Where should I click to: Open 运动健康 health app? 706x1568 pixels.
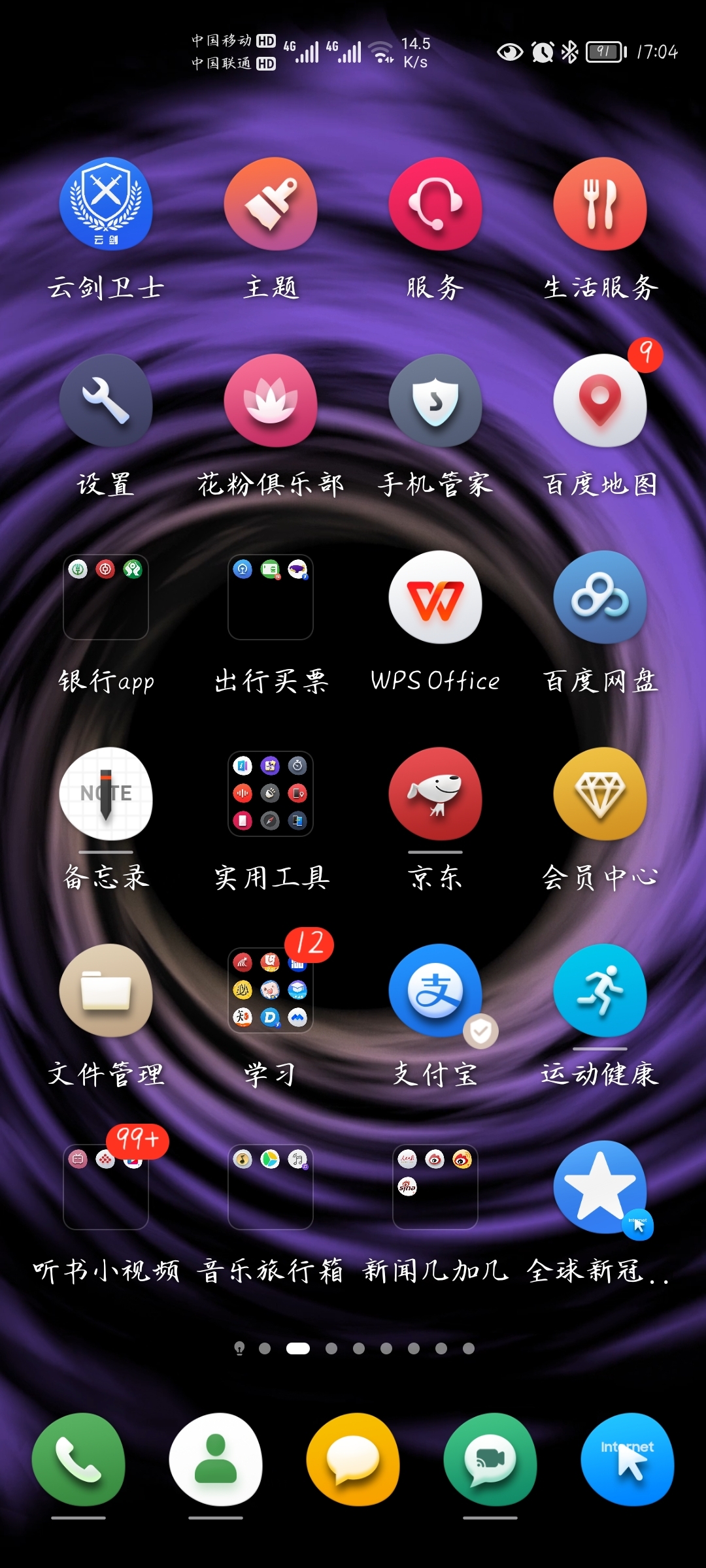[x=600, y=990]
